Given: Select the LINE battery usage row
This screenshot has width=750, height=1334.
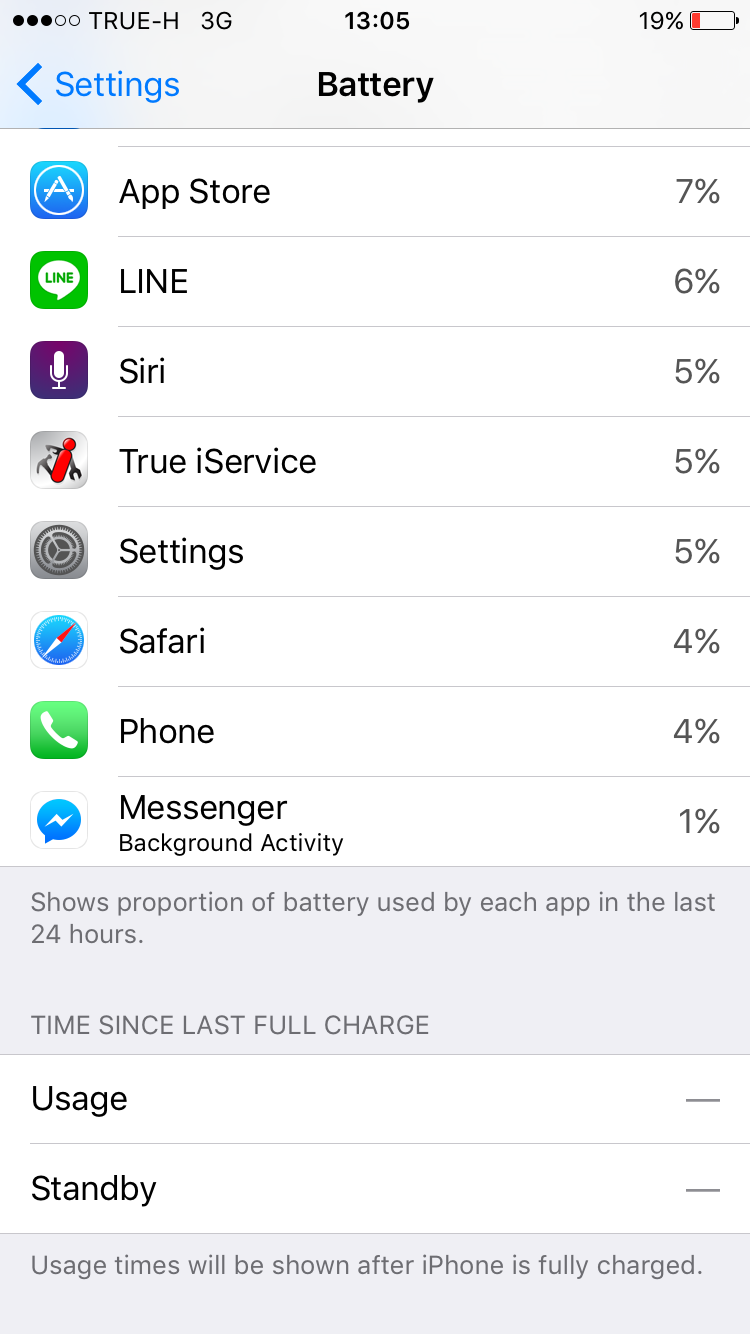Looking at the screenshot, I should [375, 282].
